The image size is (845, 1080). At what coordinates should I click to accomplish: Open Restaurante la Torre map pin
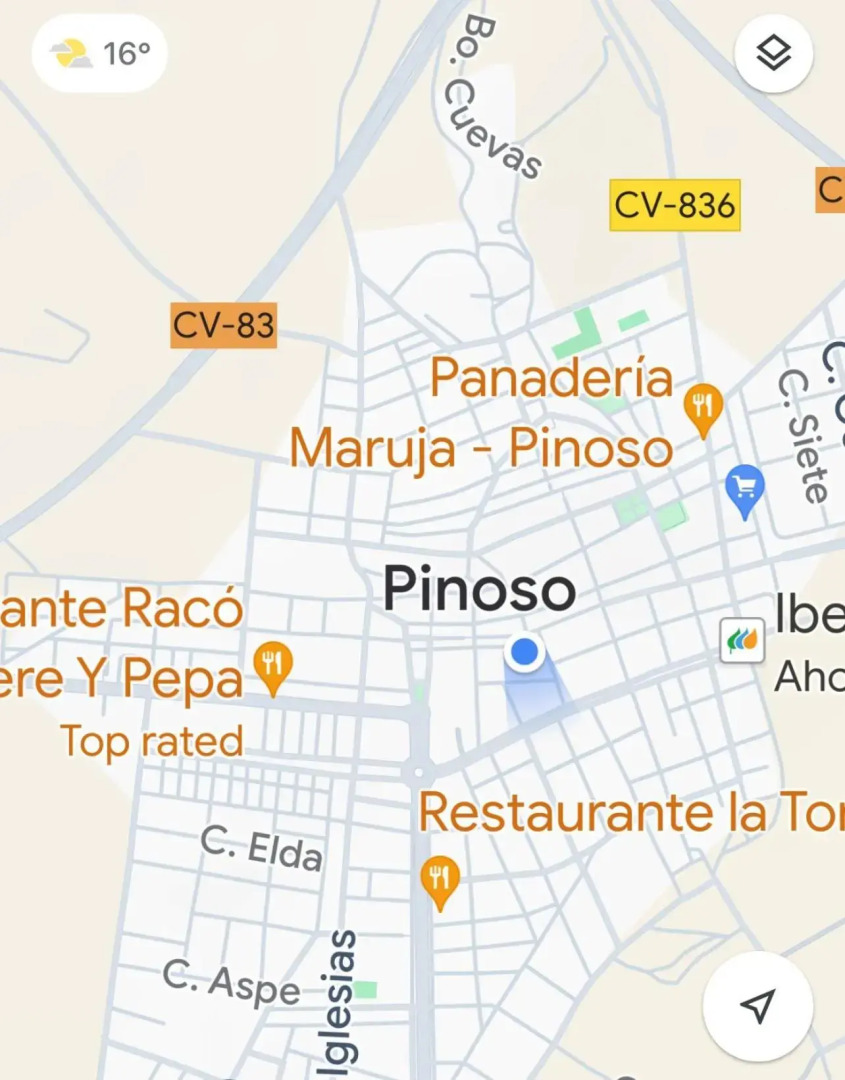439,880
